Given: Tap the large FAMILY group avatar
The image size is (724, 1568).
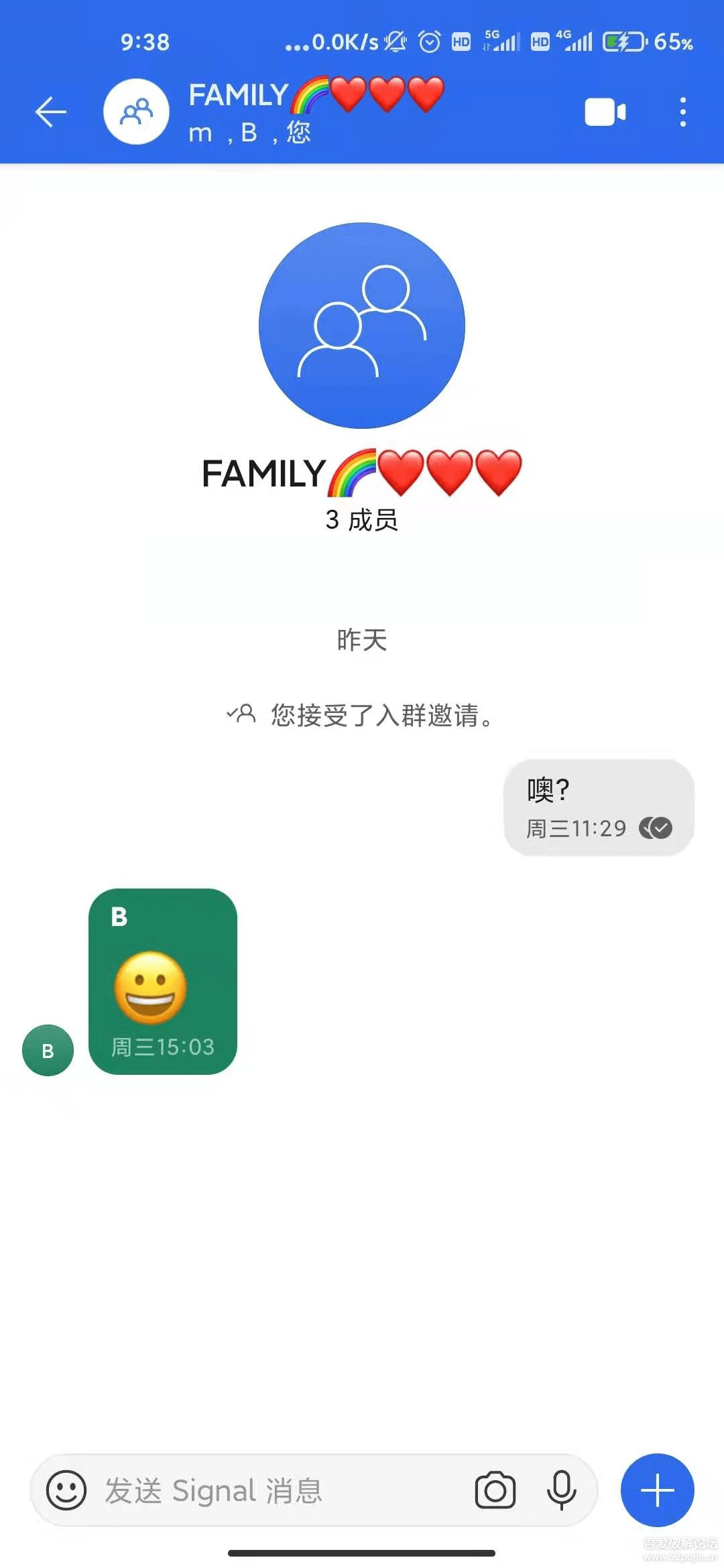Looking at the screenshot, I should click(x=362, y=326).
